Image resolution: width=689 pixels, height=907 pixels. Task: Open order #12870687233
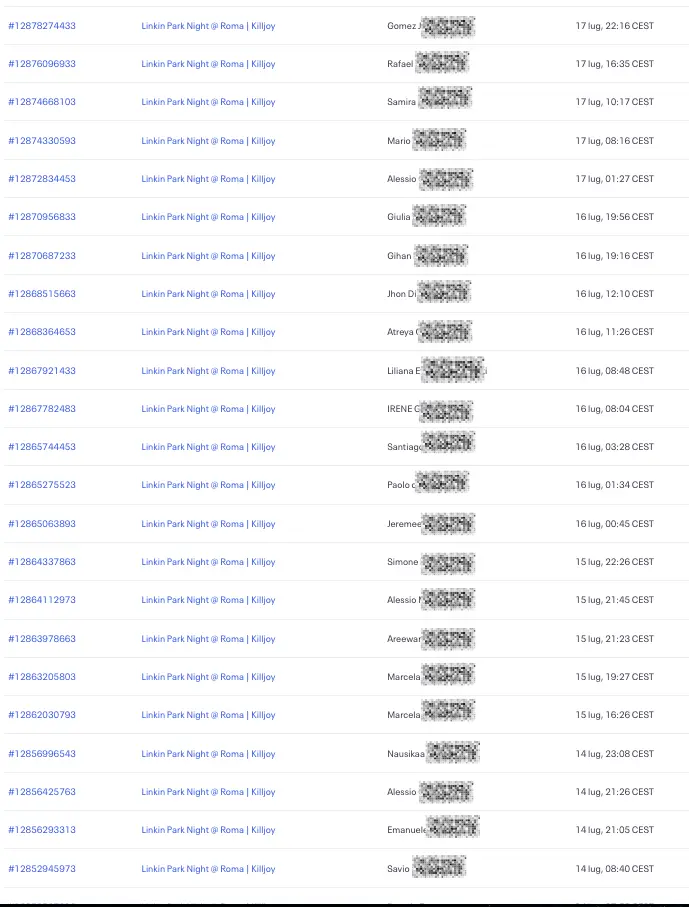coord(42,256)
